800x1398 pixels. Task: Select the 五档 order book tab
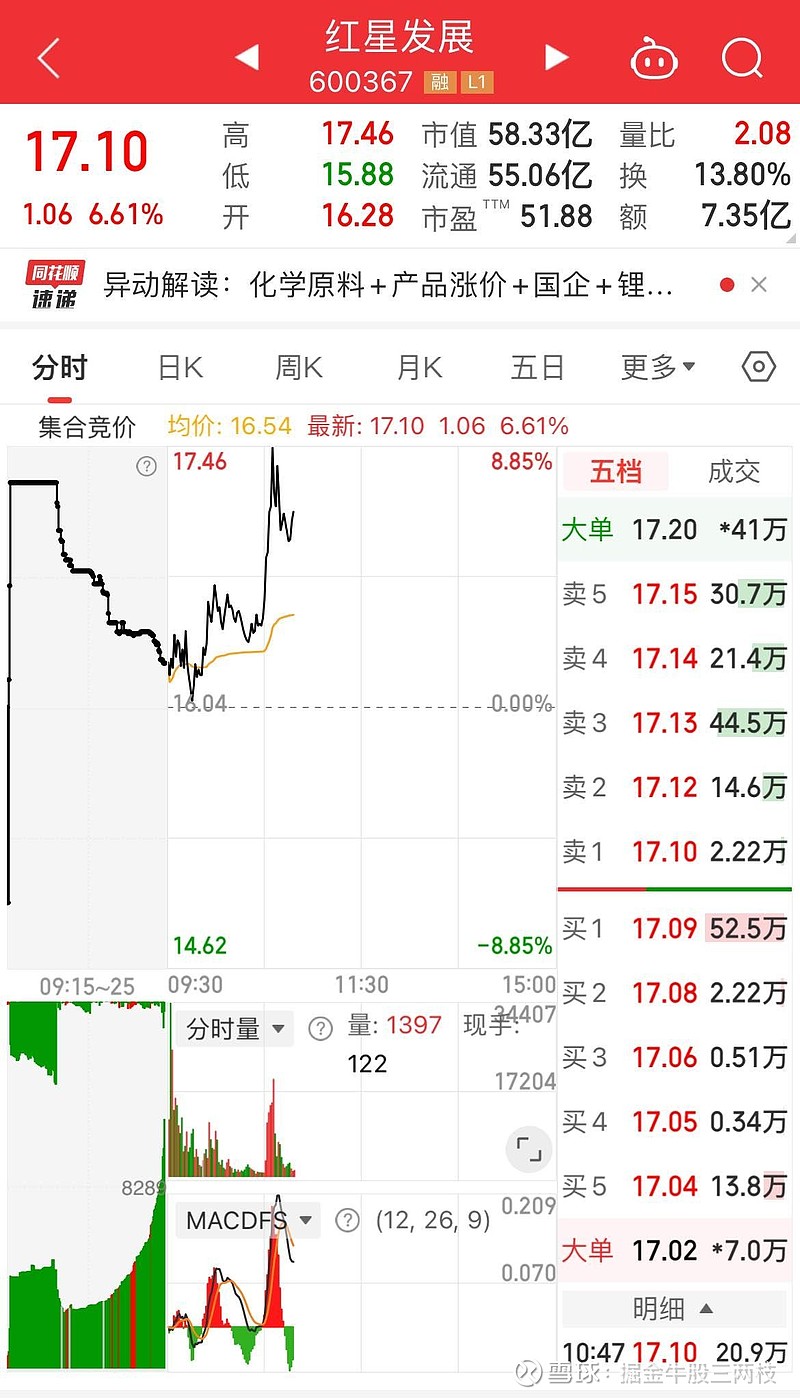614,472
